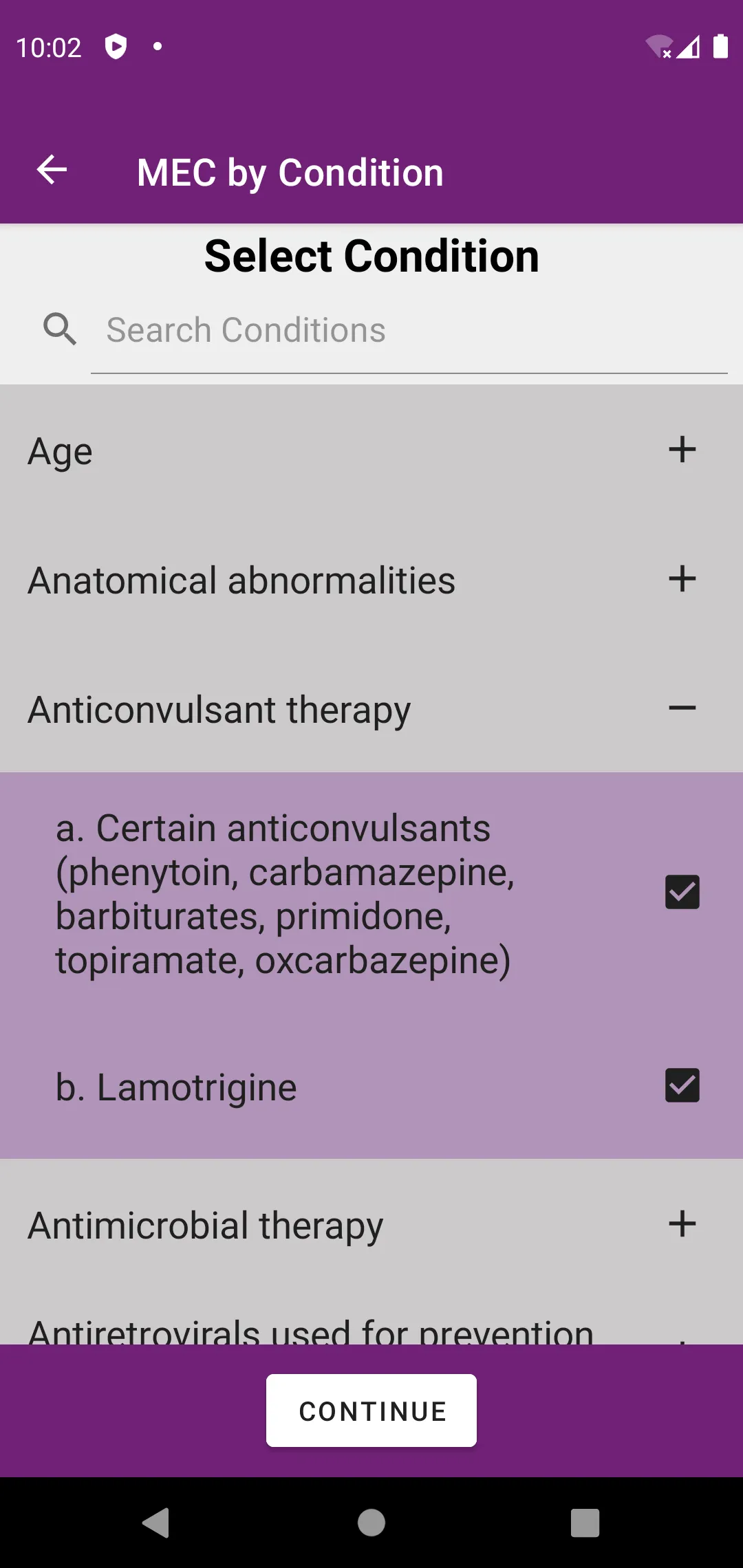The image size is (743, 1568).
Task: Go back using the app bar arrow
Action: [x=52, y=170]
